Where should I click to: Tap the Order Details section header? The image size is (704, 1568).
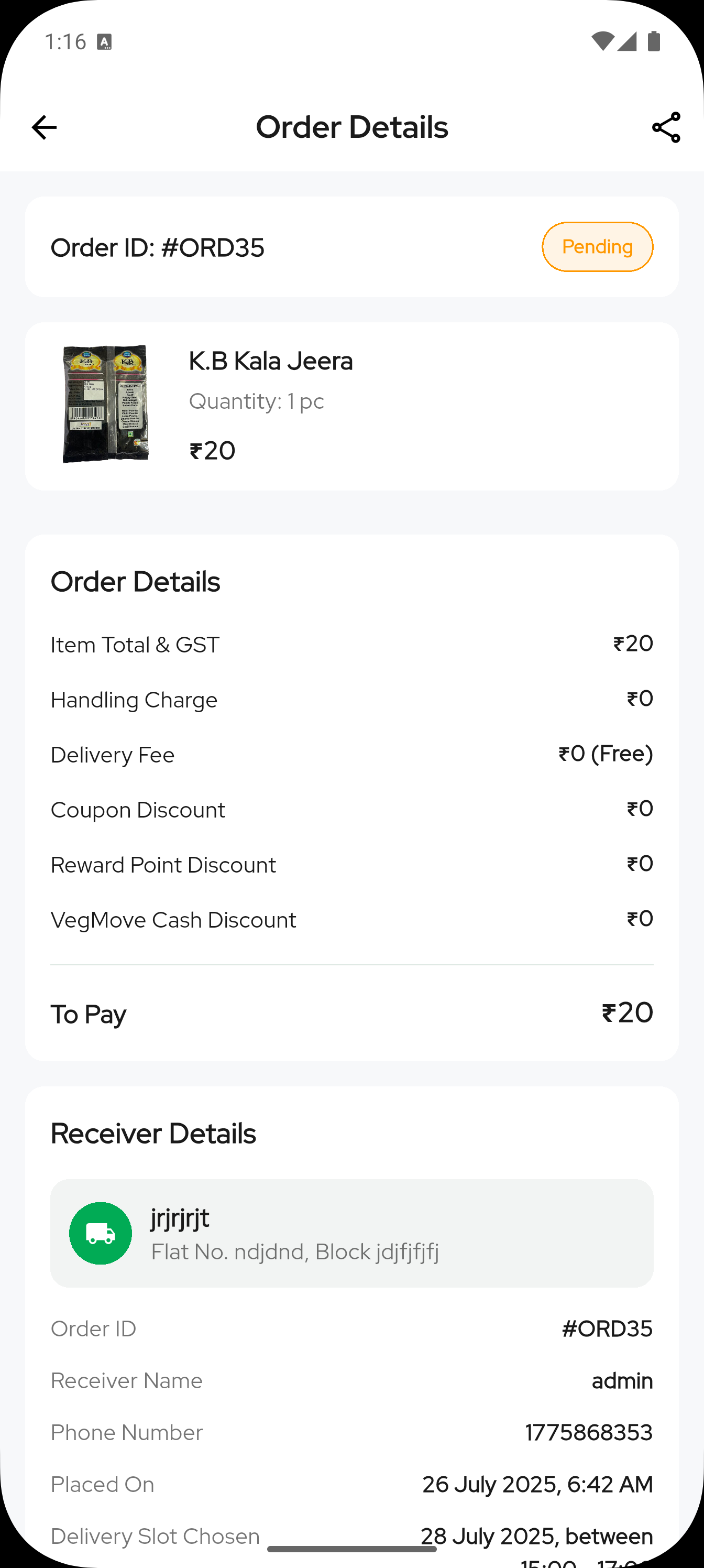135,581
